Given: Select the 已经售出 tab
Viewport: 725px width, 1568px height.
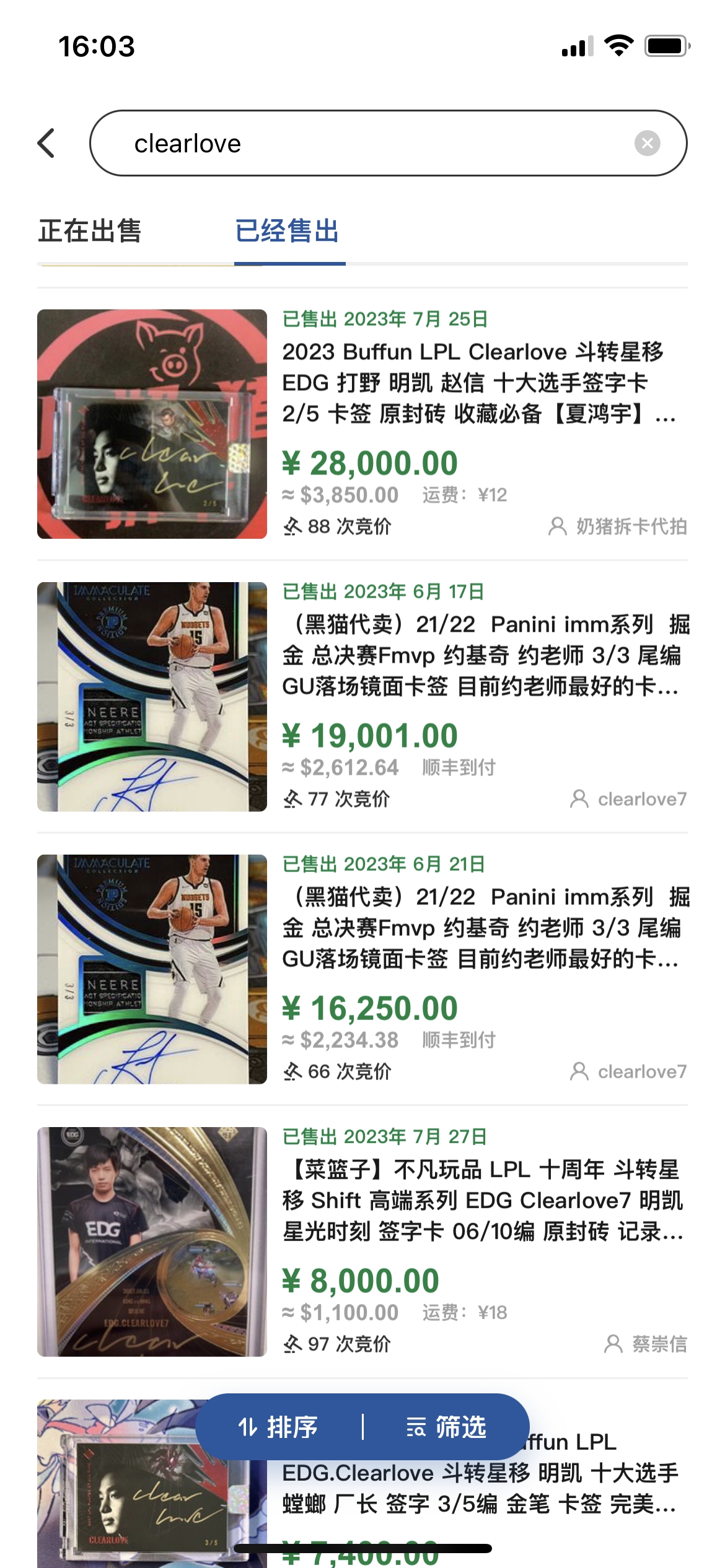Looking at the screenshot, I should pyautogui.click(x=287, y=231).
